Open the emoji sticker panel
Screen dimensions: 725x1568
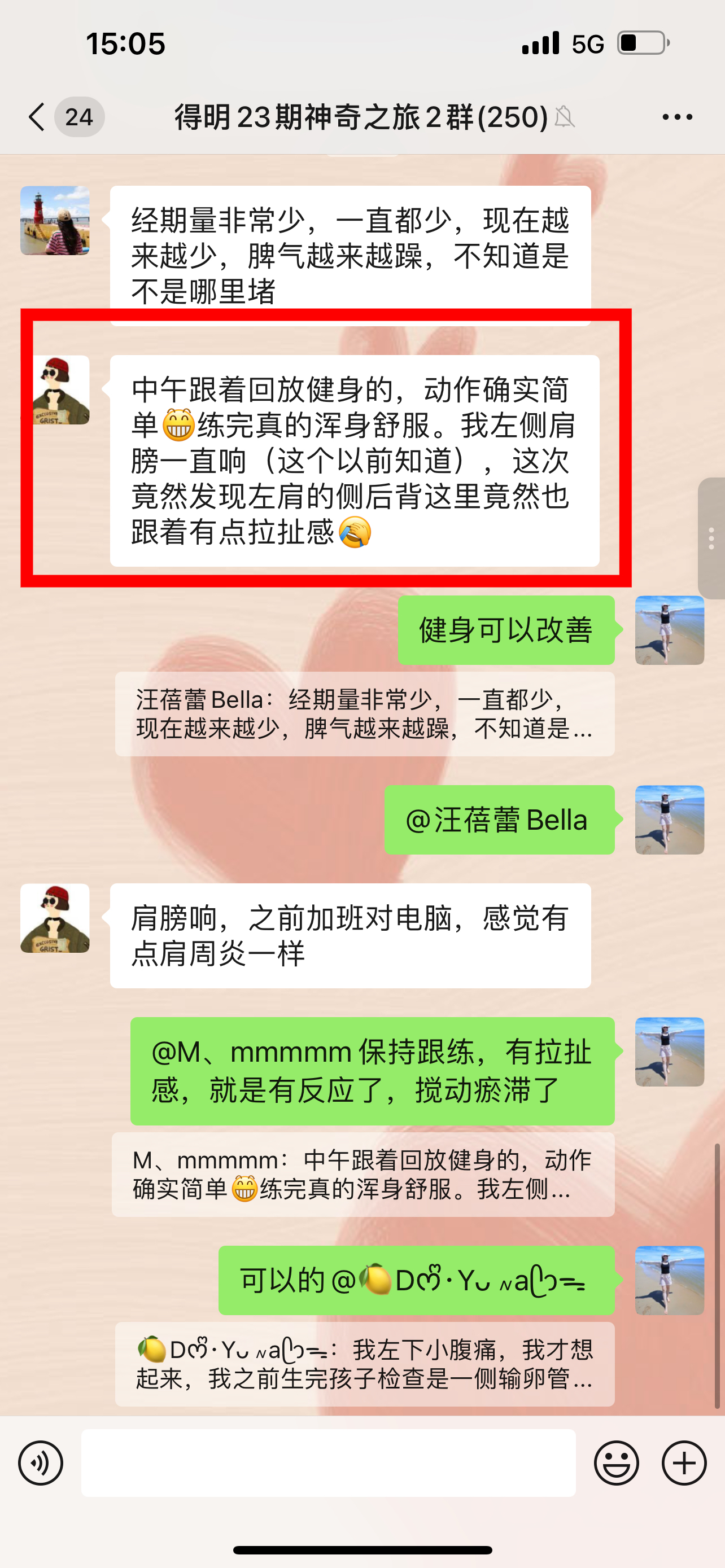(616, 1462)
